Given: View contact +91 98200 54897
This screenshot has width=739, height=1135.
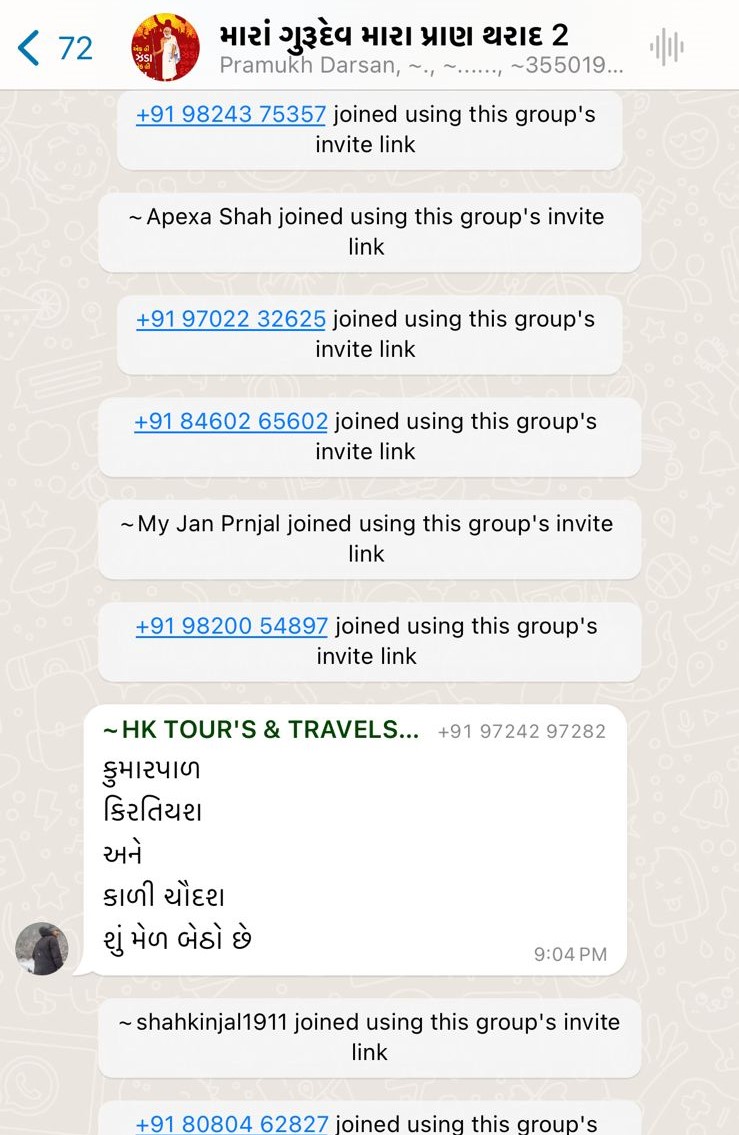Looking at the screenshot, I should click(x=232, y=627).
